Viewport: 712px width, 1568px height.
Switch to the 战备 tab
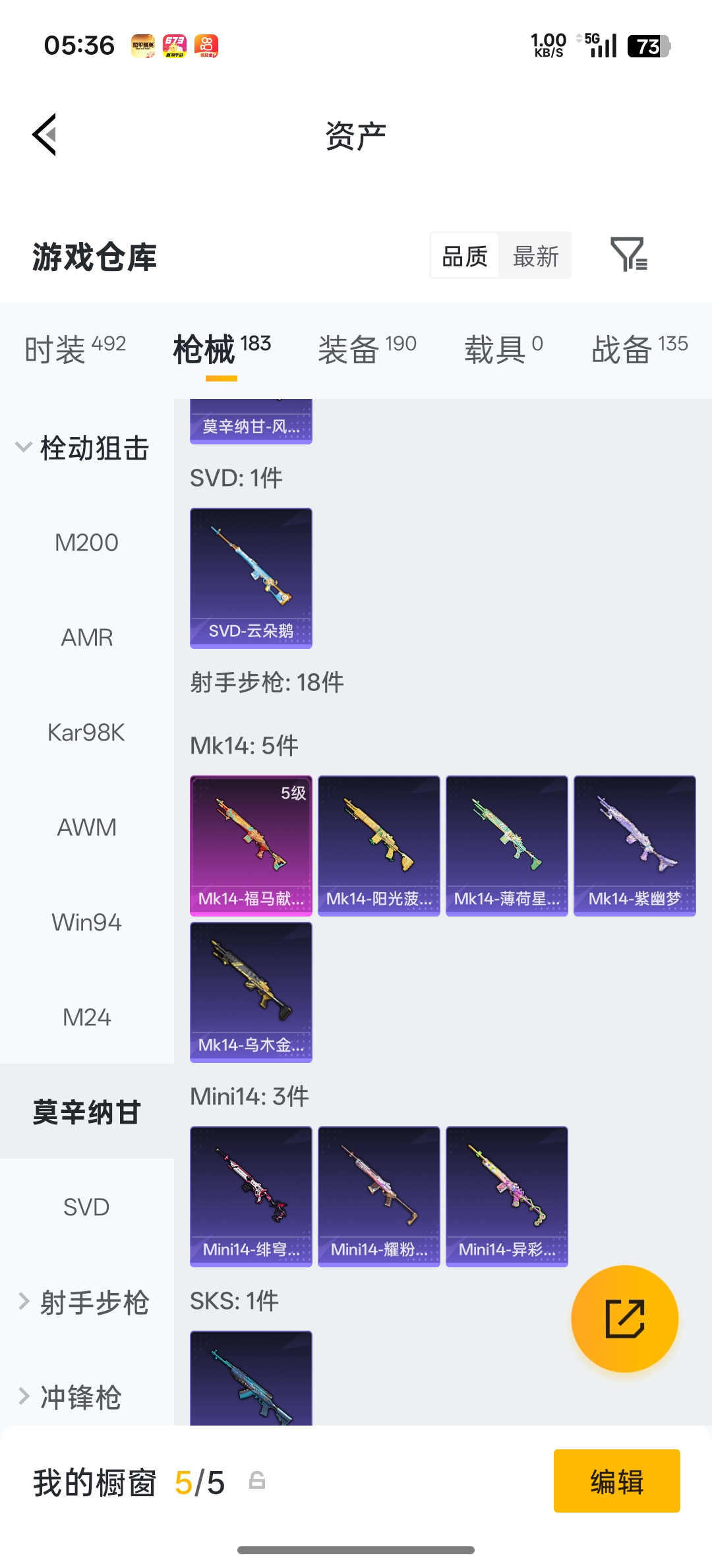(639, 349)
